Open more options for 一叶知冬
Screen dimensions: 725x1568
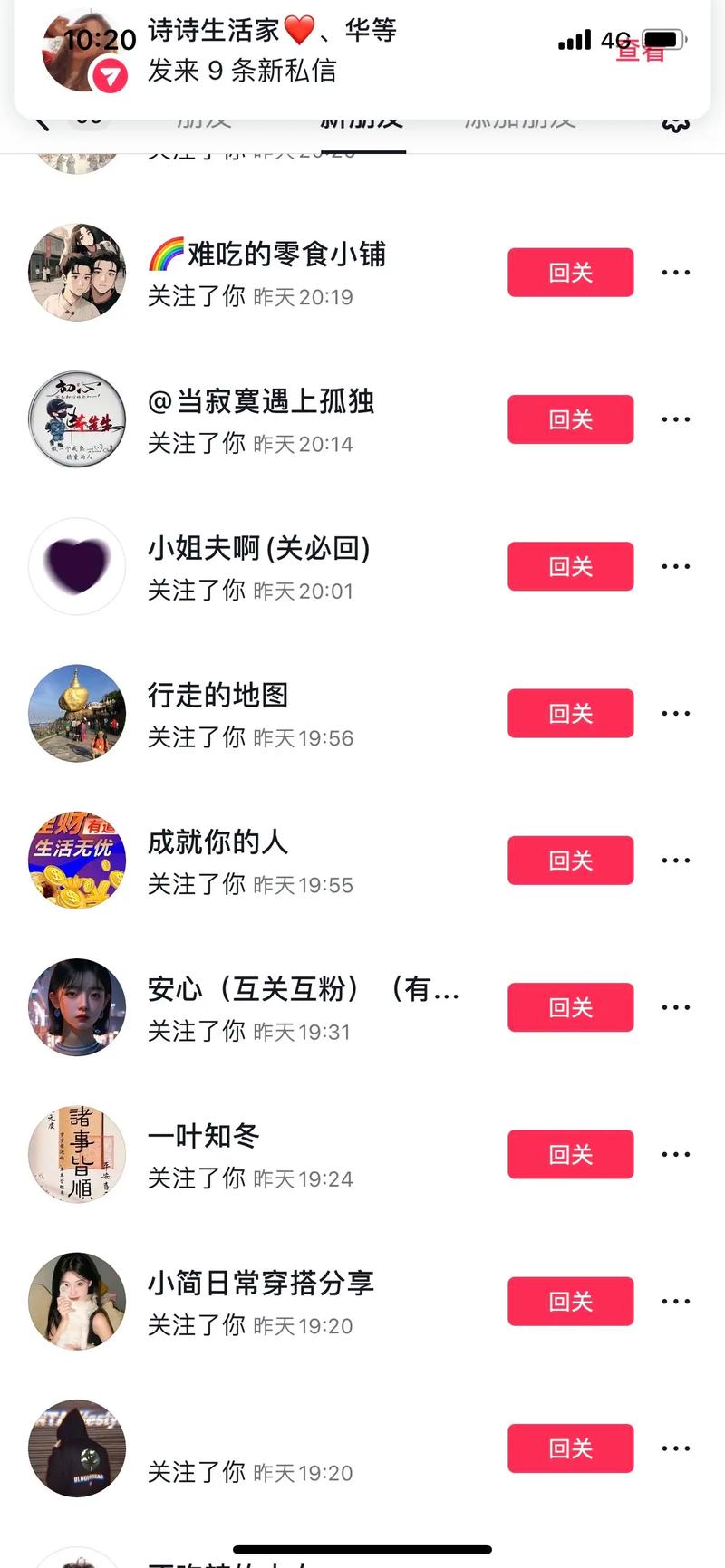coord(675,1153)
